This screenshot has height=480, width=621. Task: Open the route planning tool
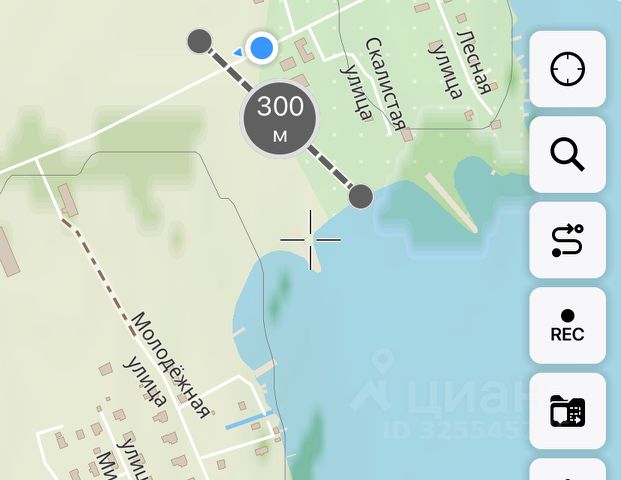click(x=567, y=241)
